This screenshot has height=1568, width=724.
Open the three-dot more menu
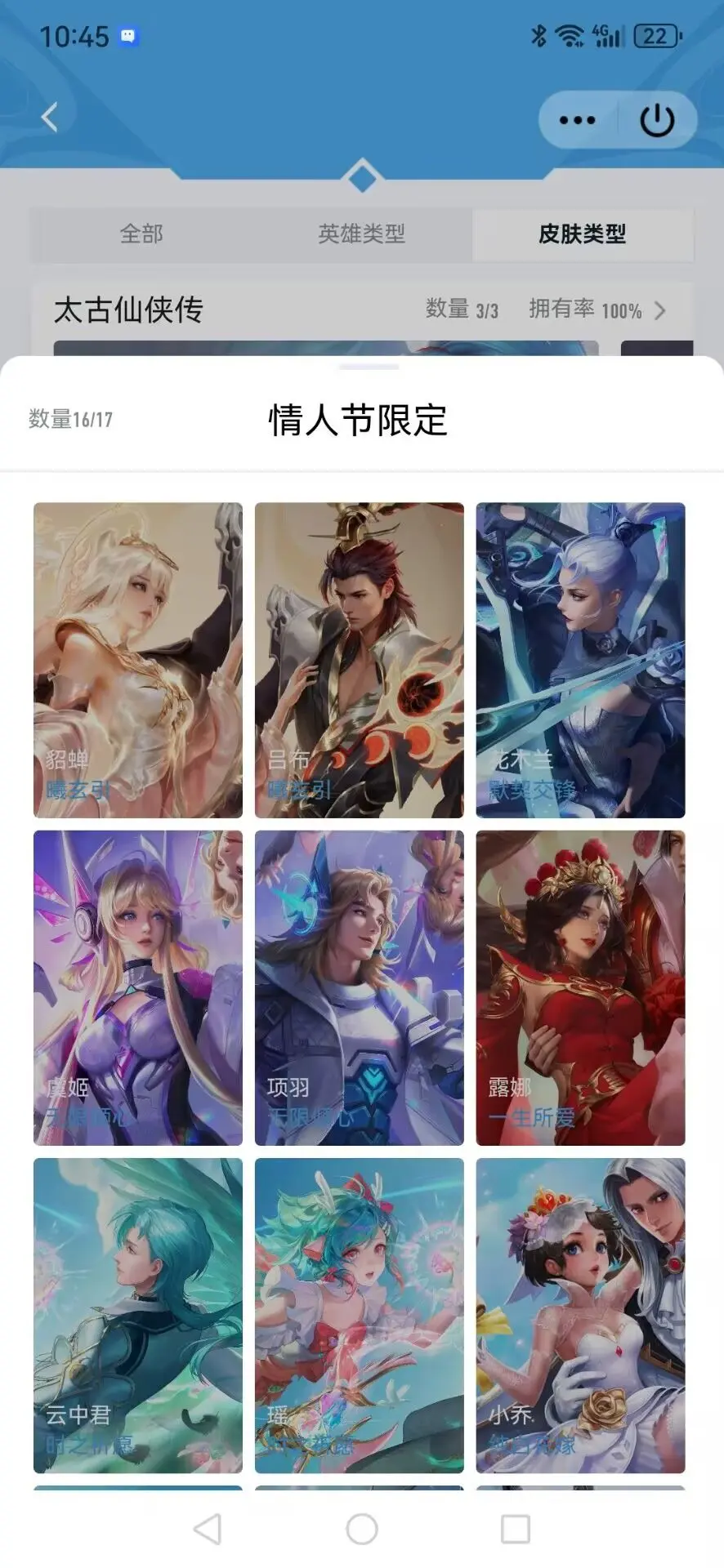click(x=577, y=120)
